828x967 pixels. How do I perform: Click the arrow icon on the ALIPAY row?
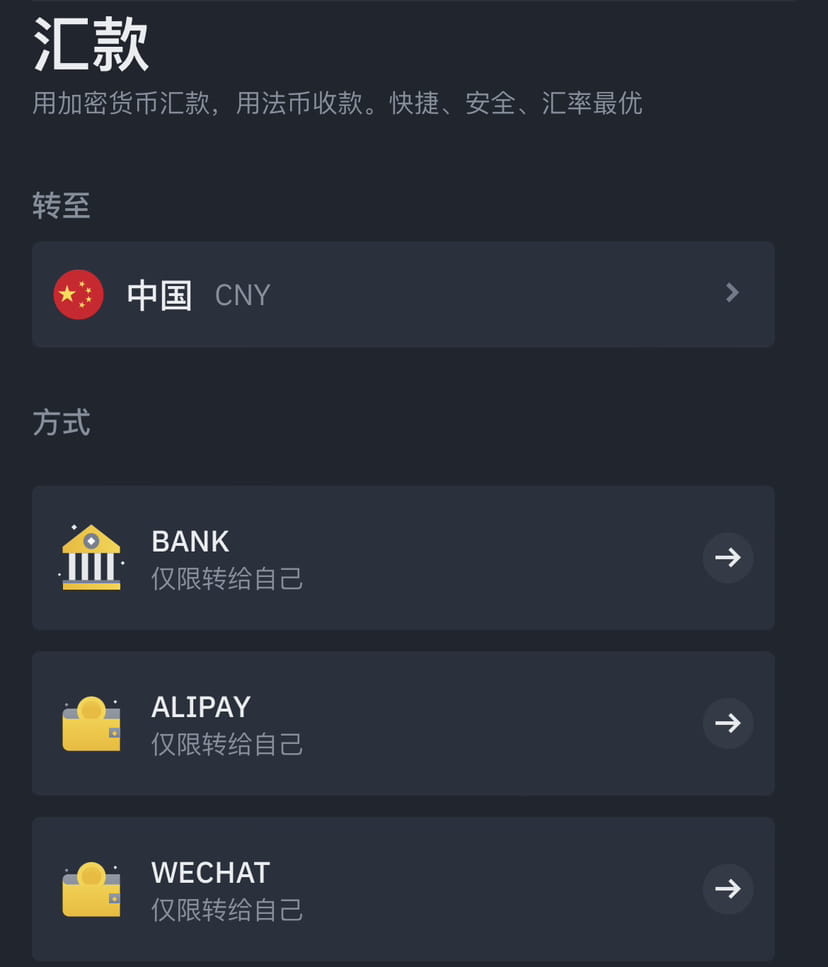point(728,722)
